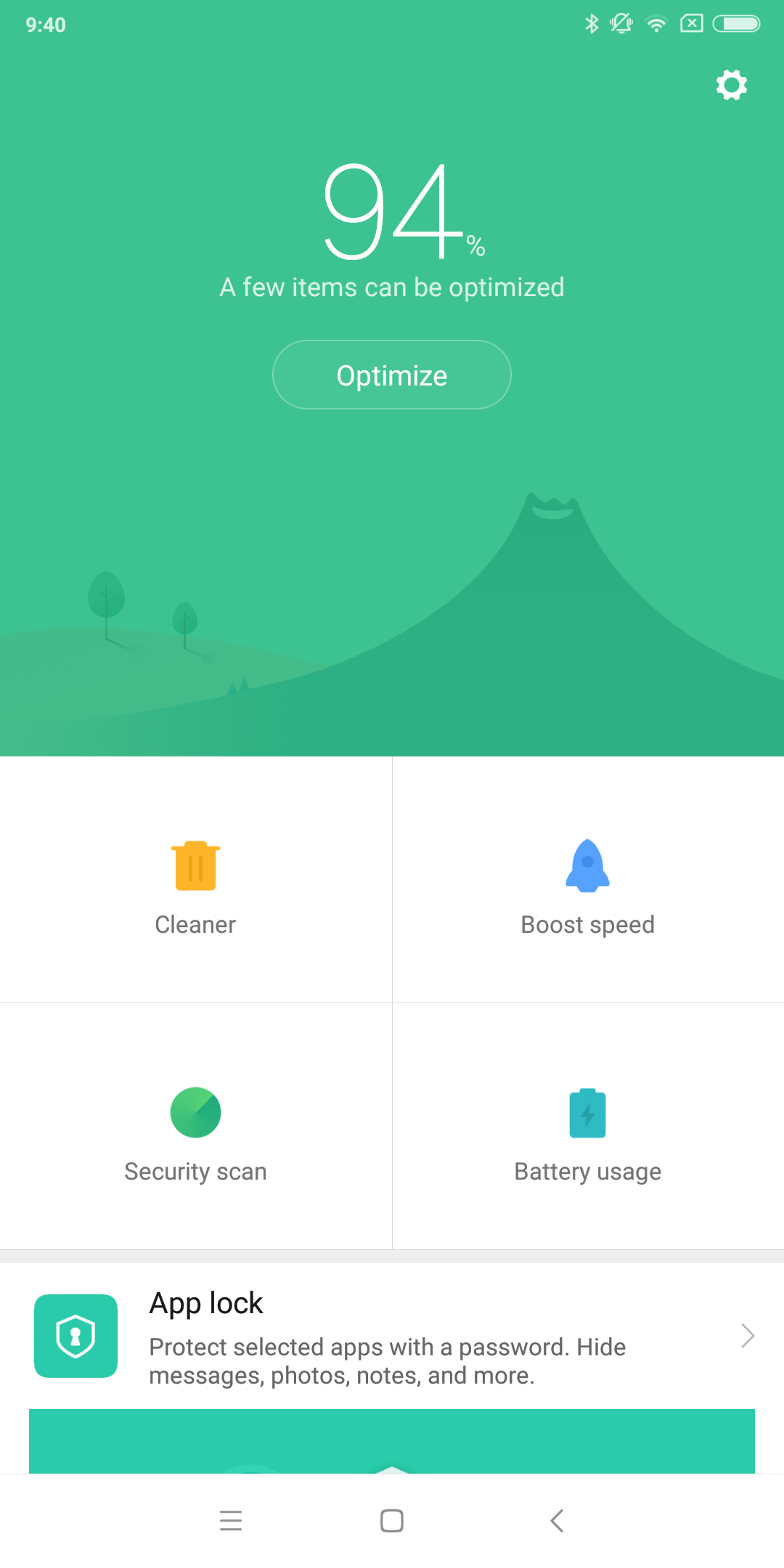Go back using the navigation bar
The image size is (784, 1568).
(x=557, y=1520)
